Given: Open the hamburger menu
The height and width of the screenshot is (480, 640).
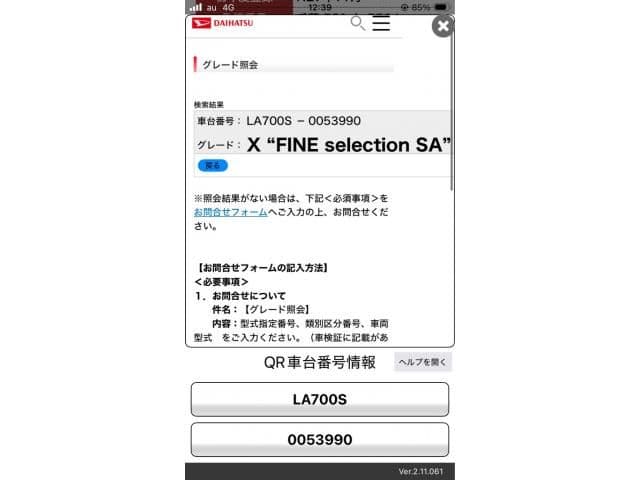Looking at the screenshot, I should (x=381, y=23).
